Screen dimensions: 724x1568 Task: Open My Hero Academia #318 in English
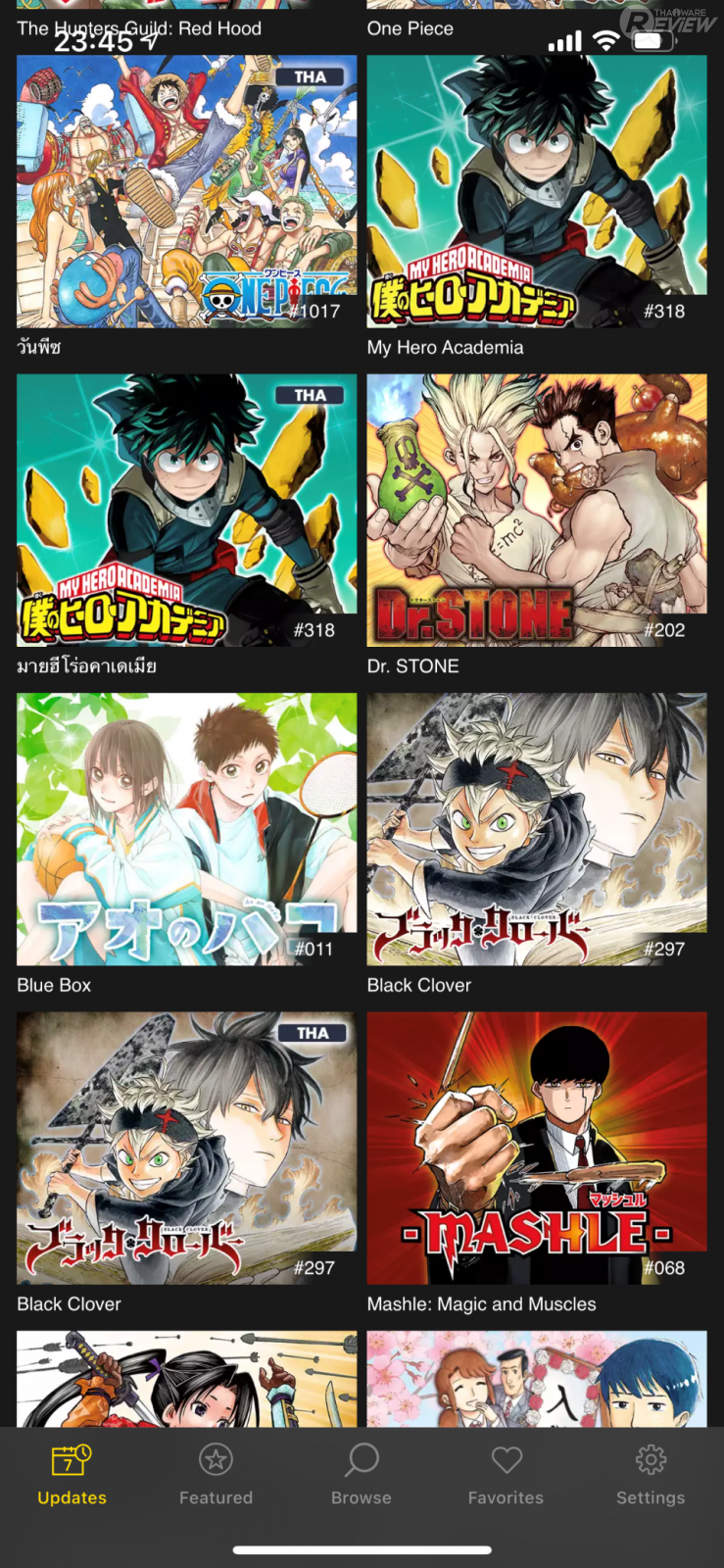pos(536,191)
